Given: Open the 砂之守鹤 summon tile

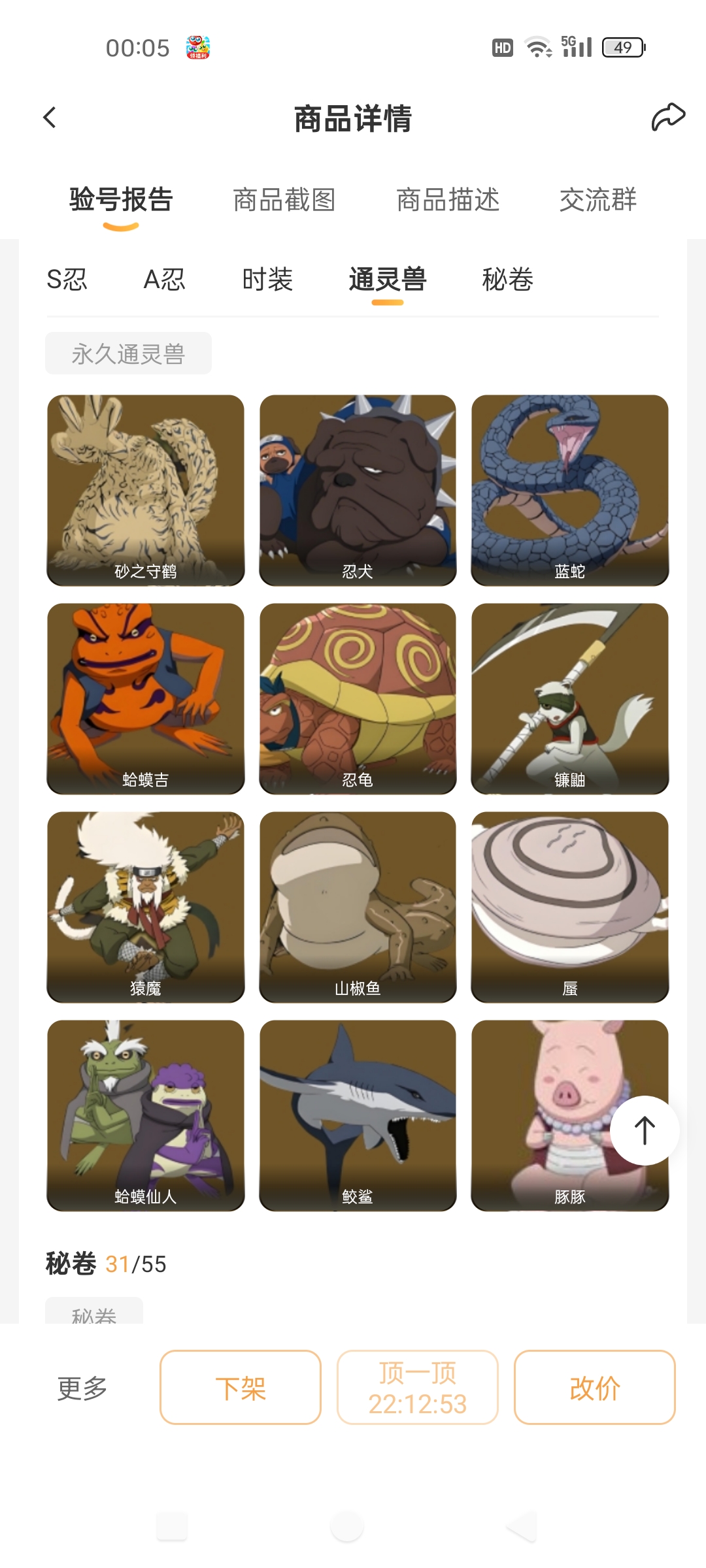Looking at the screenshot, I should pos(146,490).
